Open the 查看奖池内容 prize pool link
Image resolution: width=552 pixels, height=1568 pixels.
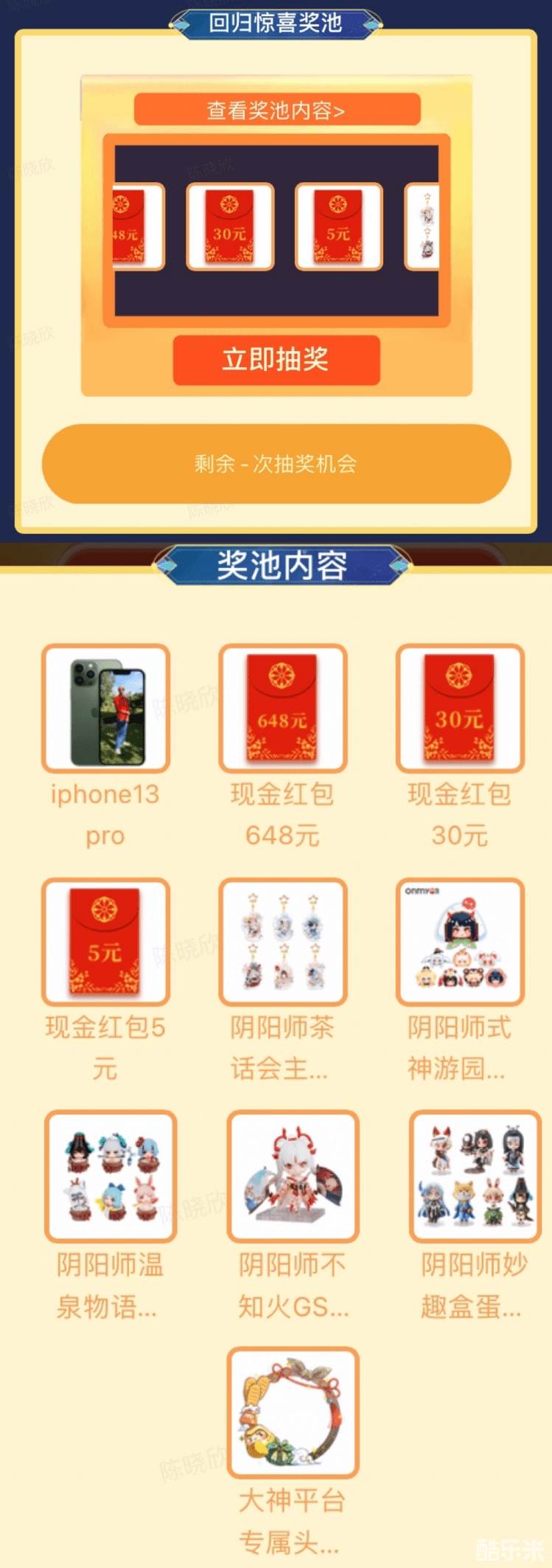(276, 110)
